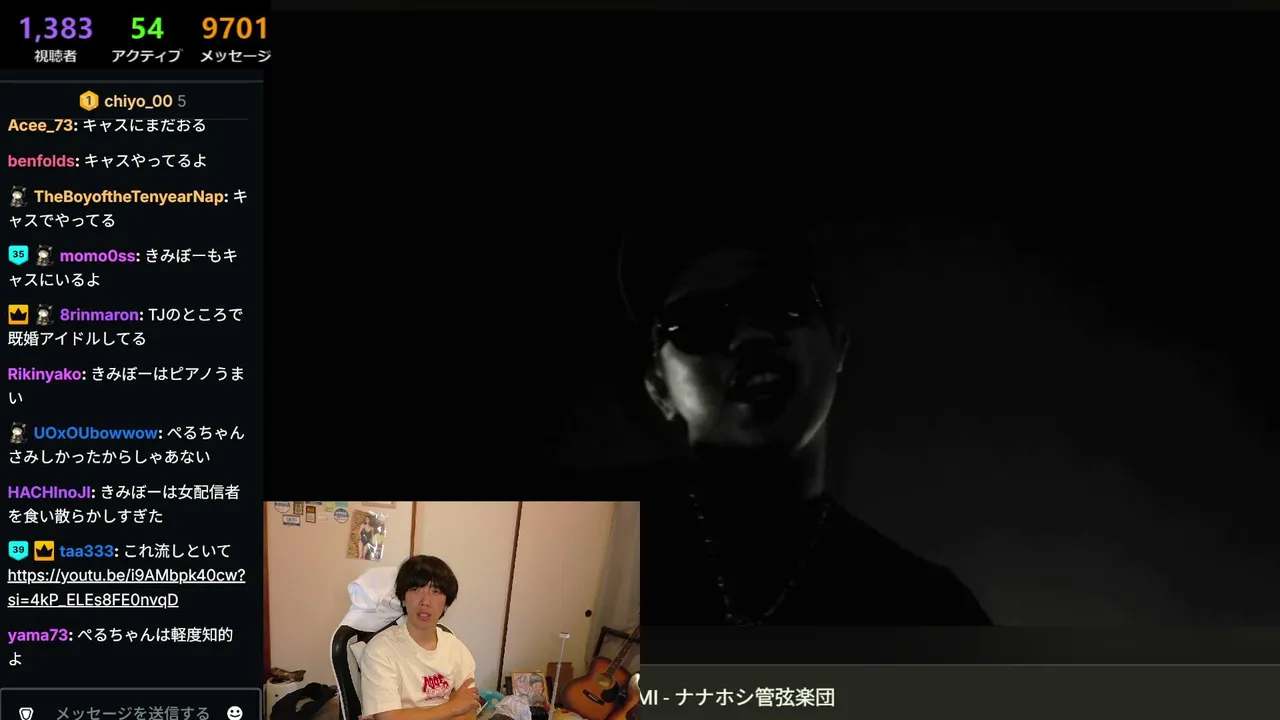Open the shield moderation icon in chat box
Image resolution: width=1280 pixels, height=720 pixels.
tap(26, 713)
